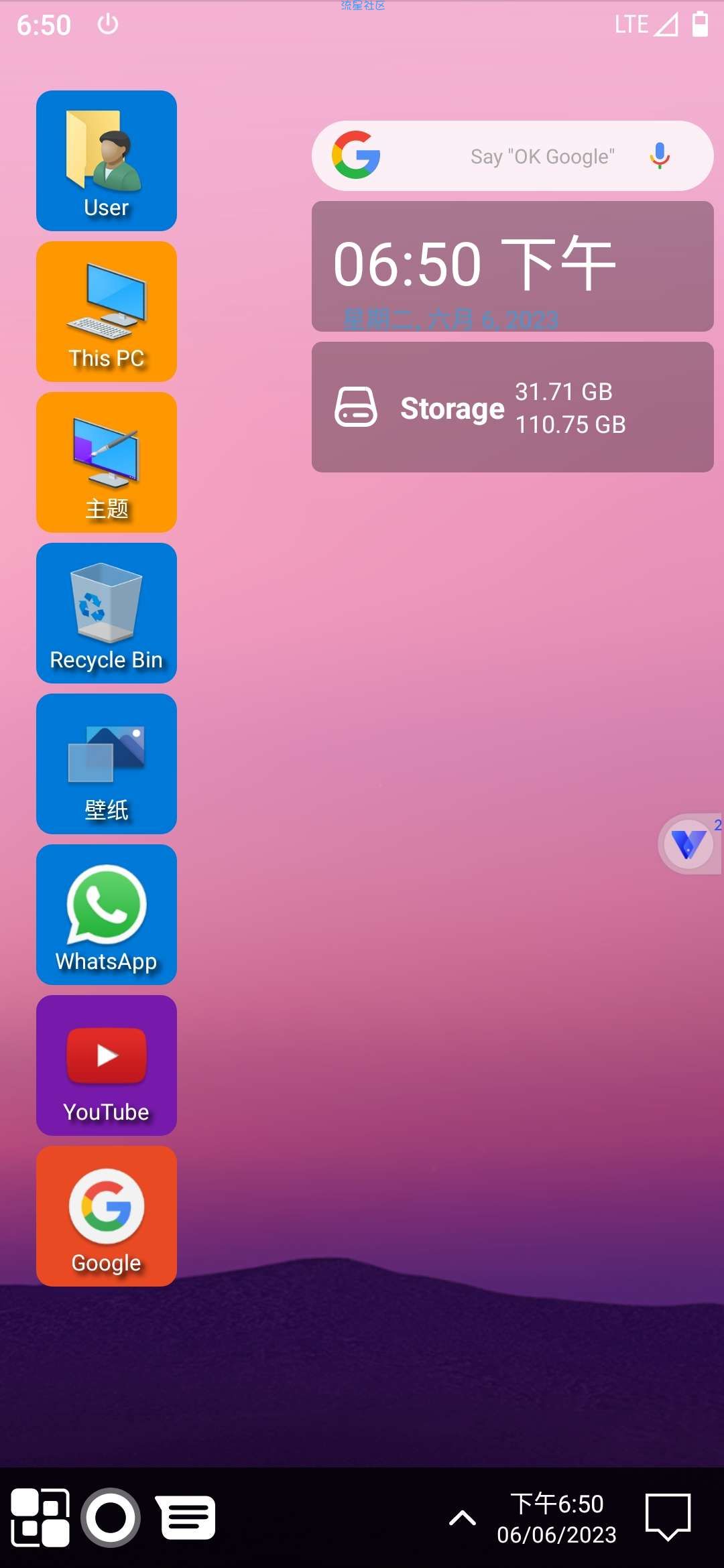Open the keyboard-style icon in taskbar
The height and width of the screenshot is (1568, 724).
pos(187,1518)
